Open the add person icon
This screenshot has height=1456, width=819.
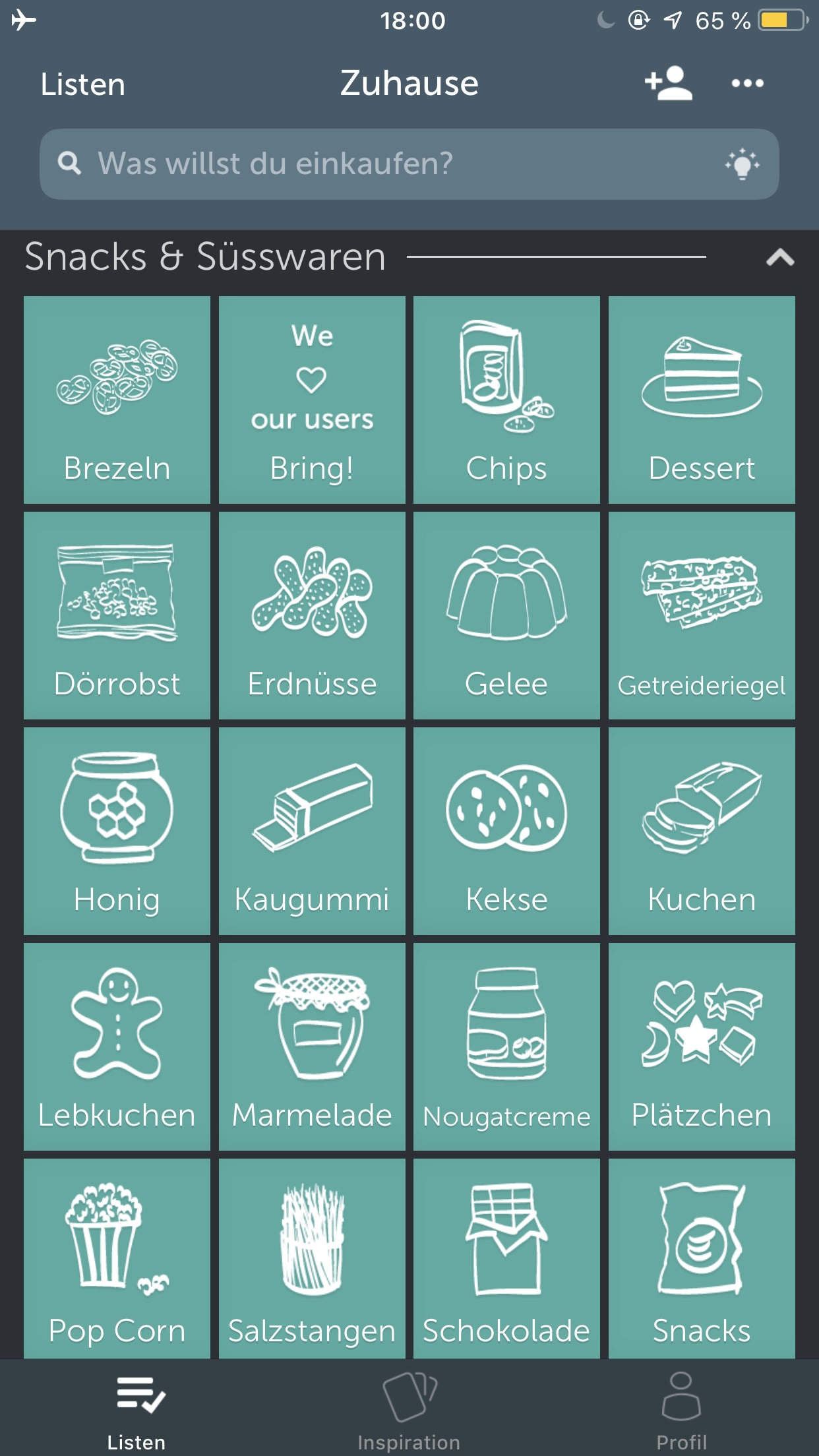(x=668, y=83)
